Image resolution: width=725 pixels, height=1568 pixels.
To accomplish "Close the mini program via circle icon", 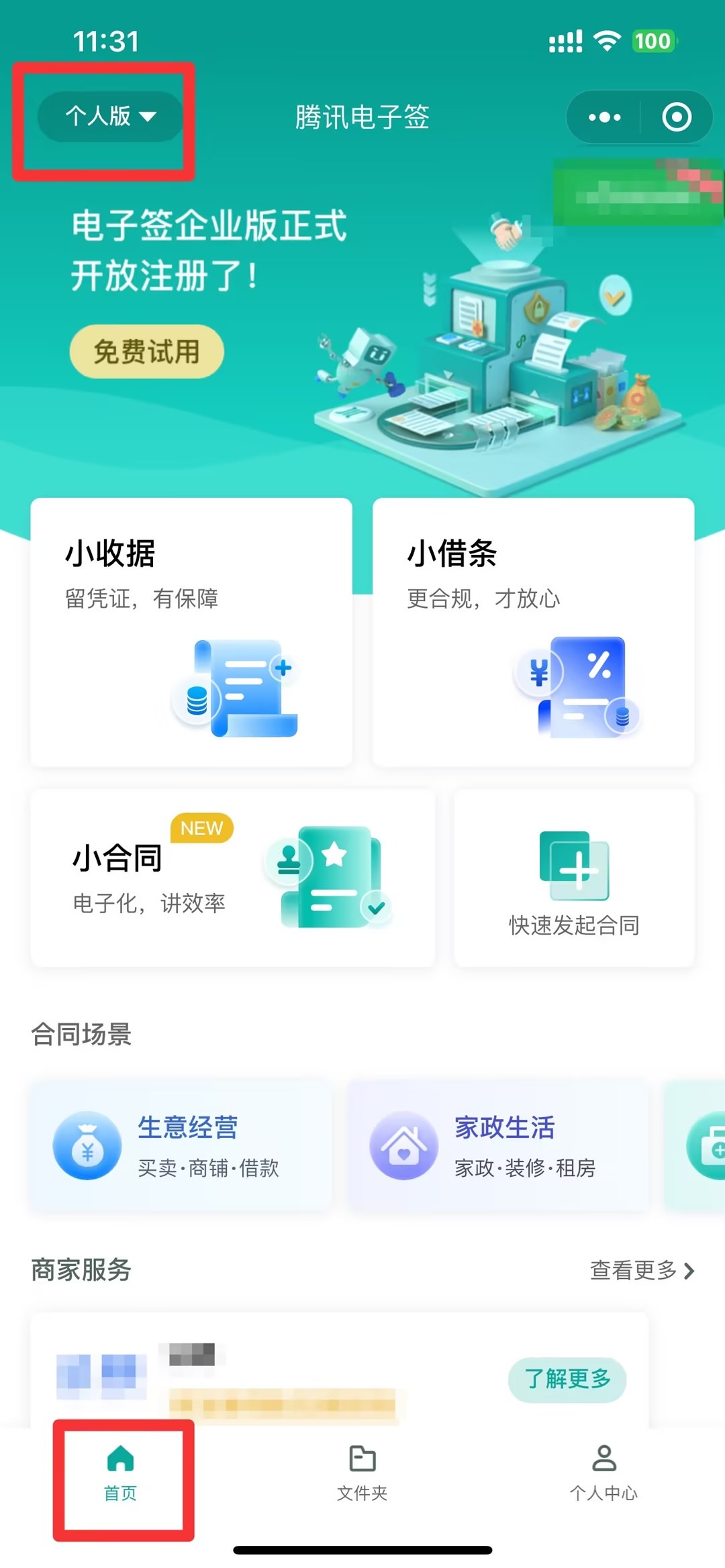I will 676,117.
